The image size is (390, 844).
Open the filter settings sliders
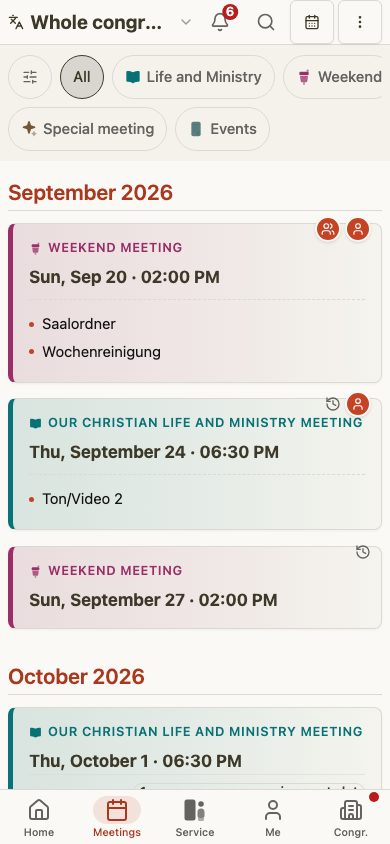(x=30, y=77)
